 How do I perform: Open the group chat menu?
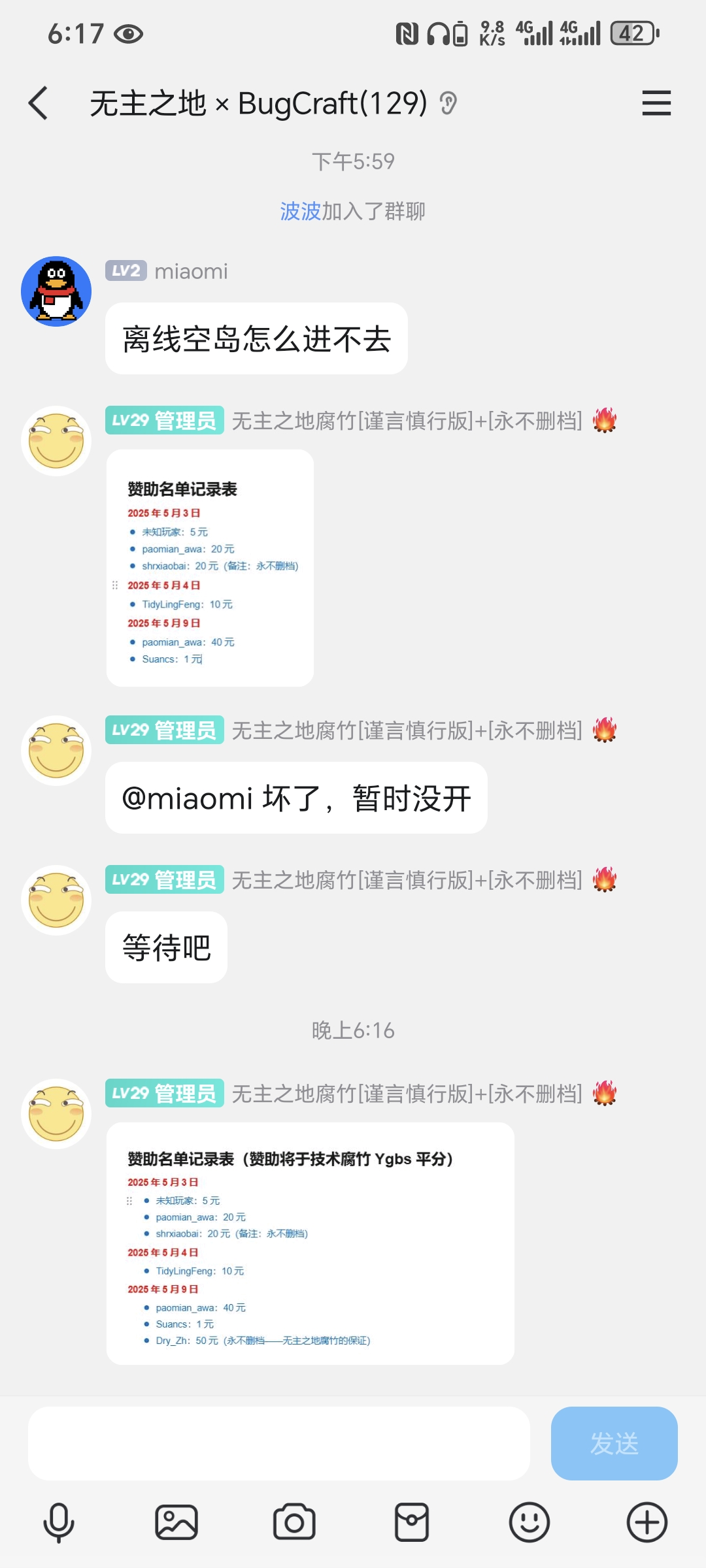coord(656,103)
